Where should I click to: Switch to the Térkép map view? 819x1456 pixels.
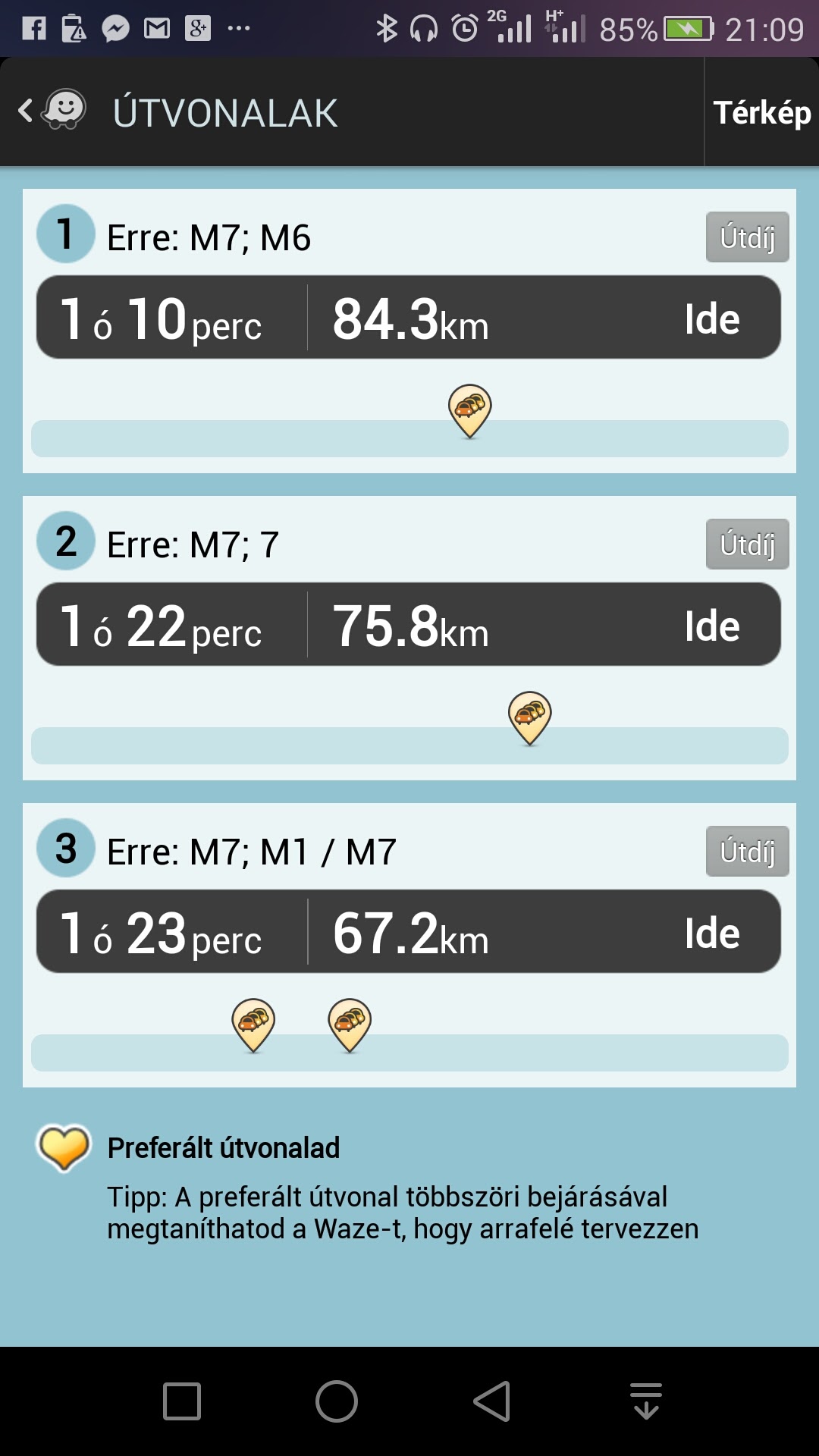point(762,112)
